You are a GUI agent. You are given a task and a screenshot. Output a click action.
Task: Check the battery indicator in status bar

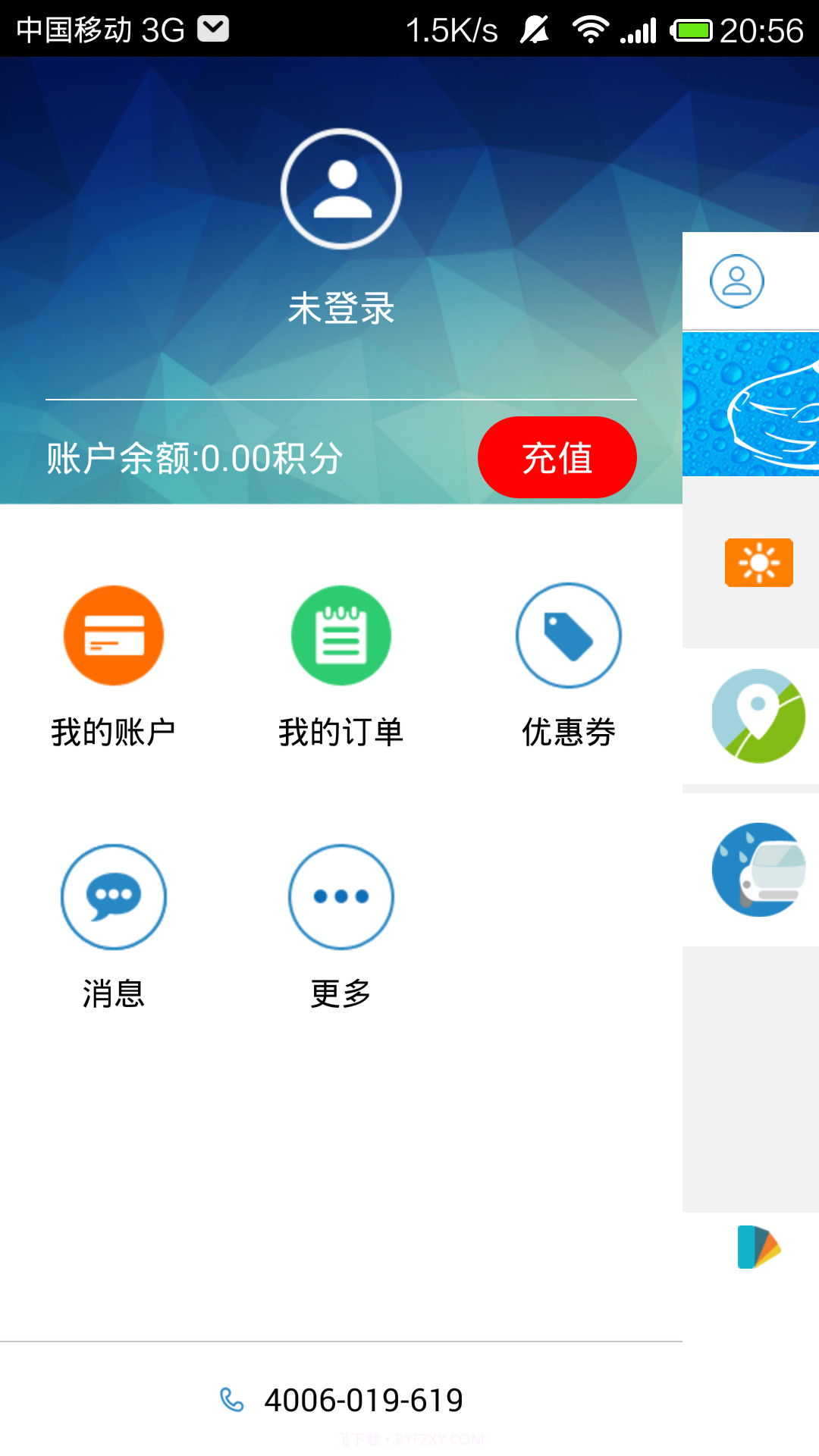tap(692, 30)
